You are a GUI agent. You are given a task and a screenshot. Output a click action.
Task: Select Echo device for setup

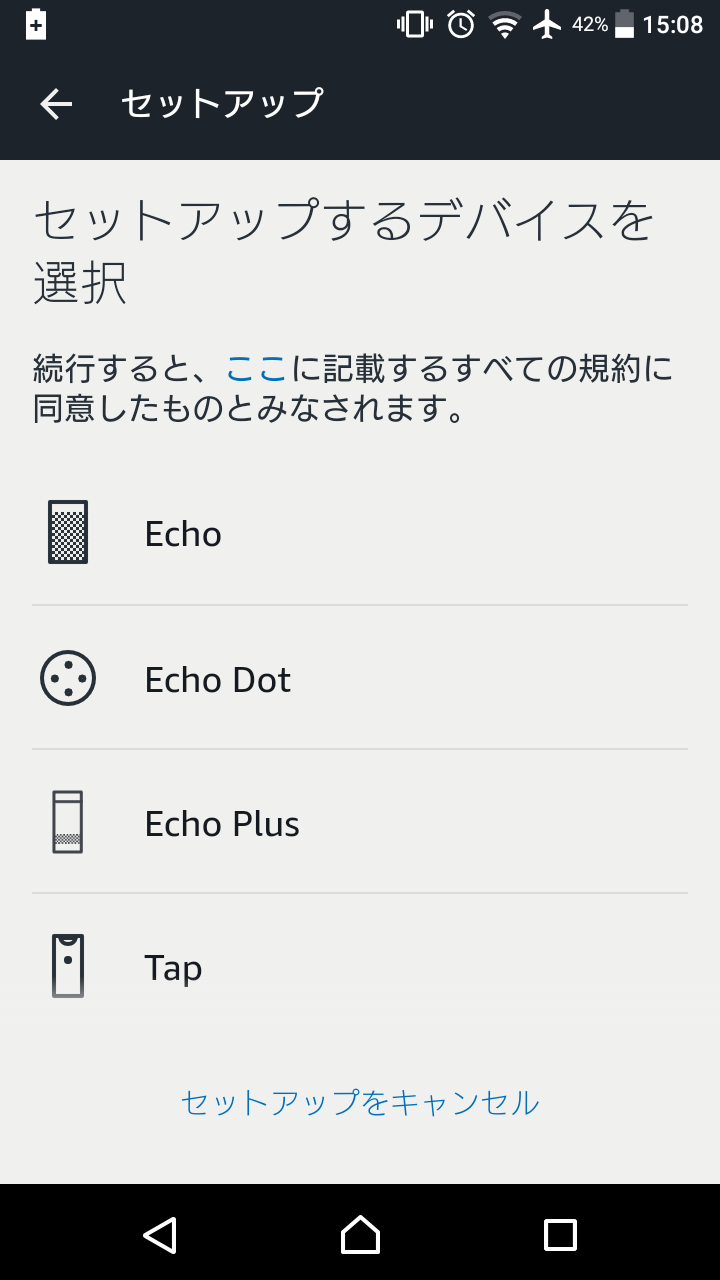click(360, 533)
